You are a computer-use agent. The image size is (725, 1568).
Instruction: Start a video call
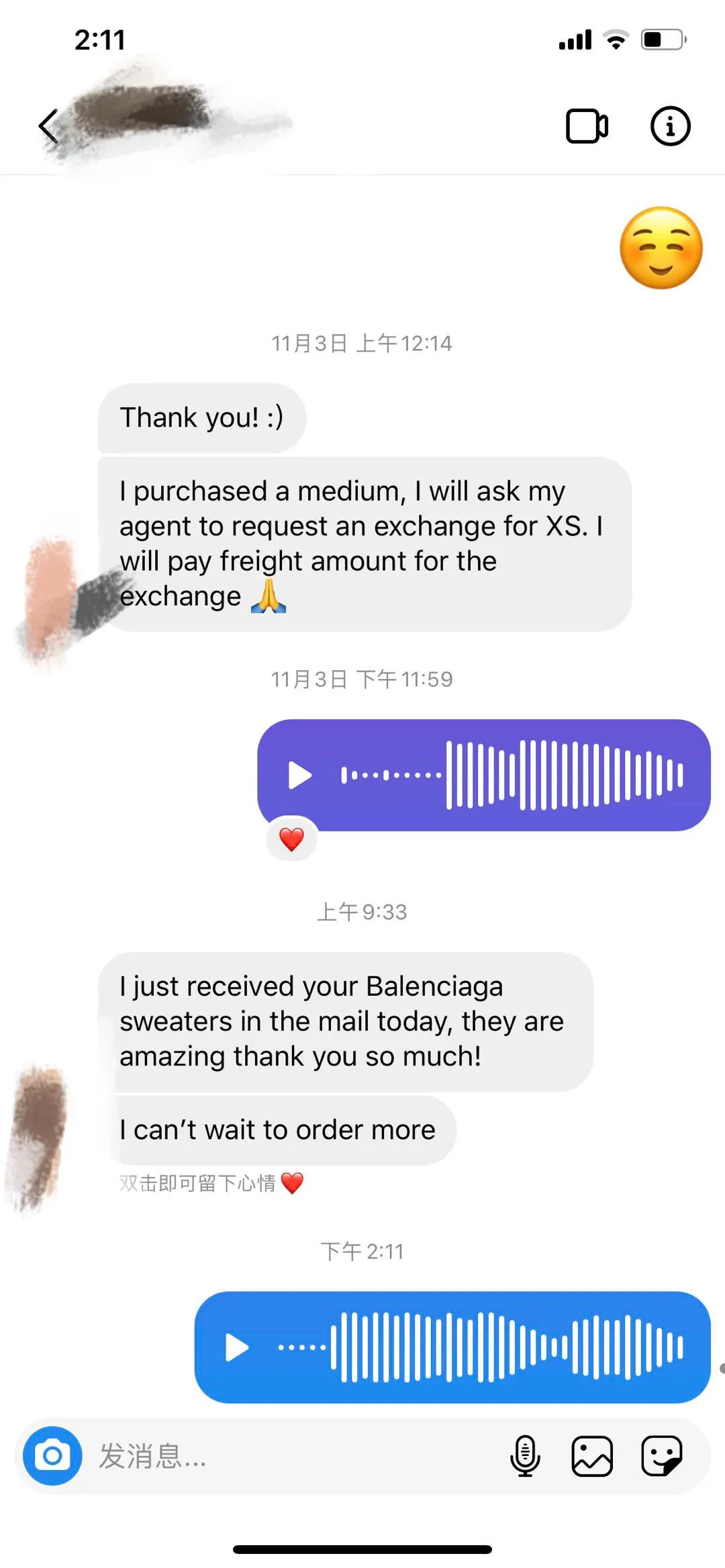(x=587, y=126)
